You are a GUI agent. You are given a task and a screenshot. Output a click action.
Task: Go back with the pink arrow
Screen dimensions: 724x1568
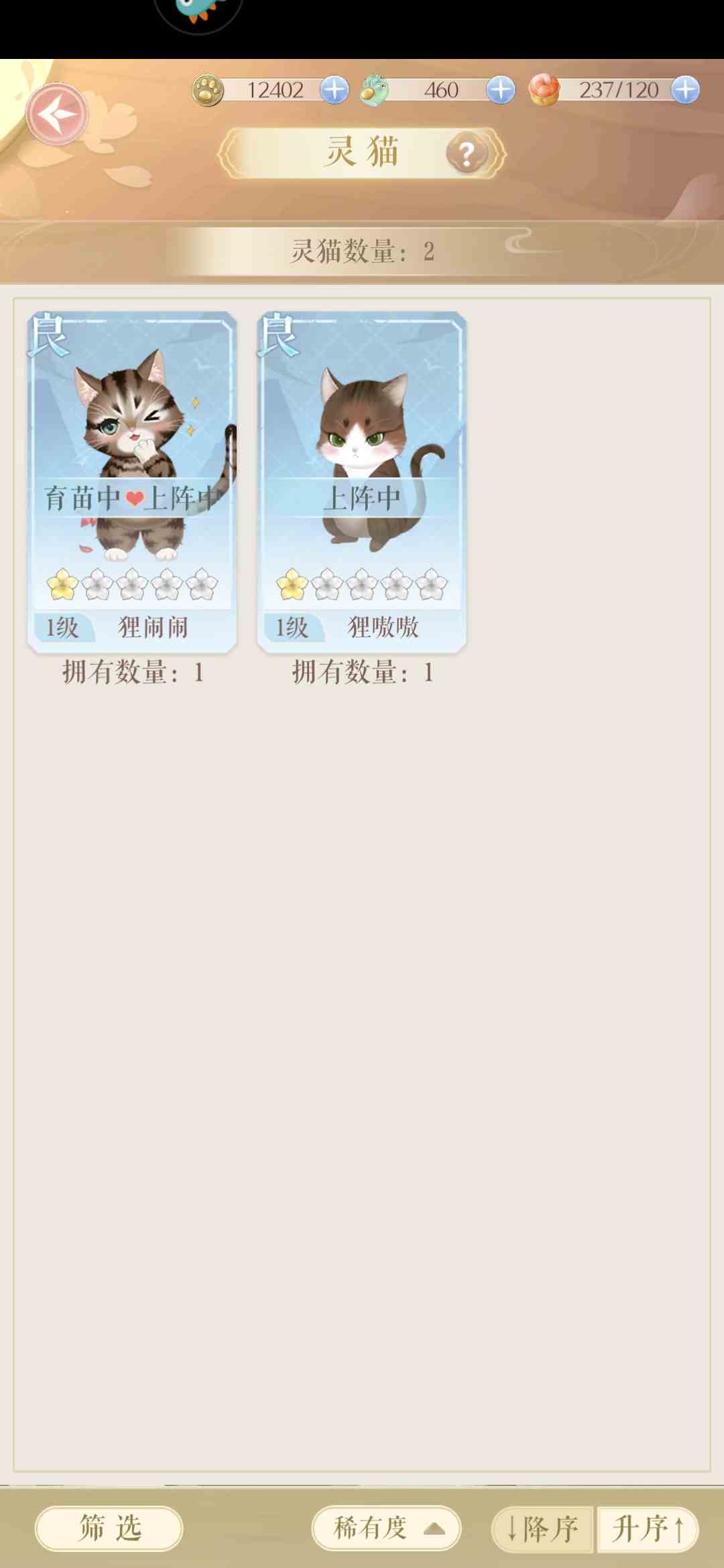pyautogui.click(x=58, y=115)
